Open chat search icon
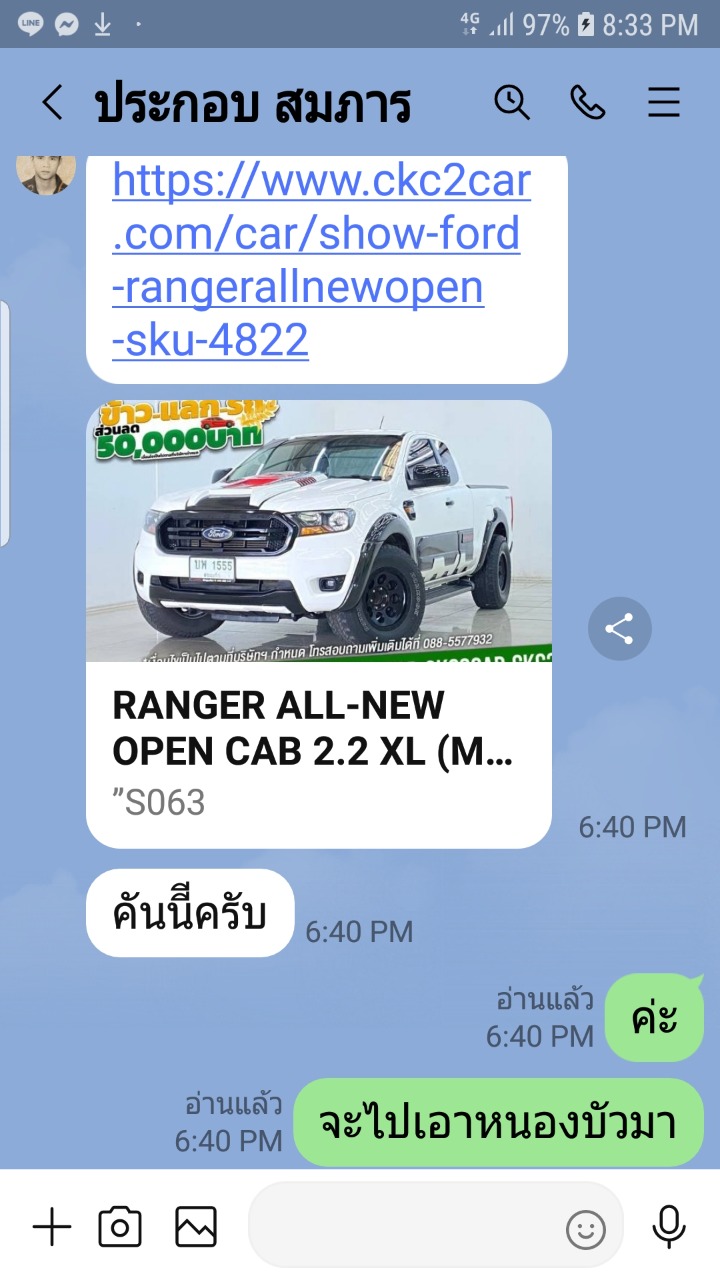720x1280 pixels. (x=512, y=102)
